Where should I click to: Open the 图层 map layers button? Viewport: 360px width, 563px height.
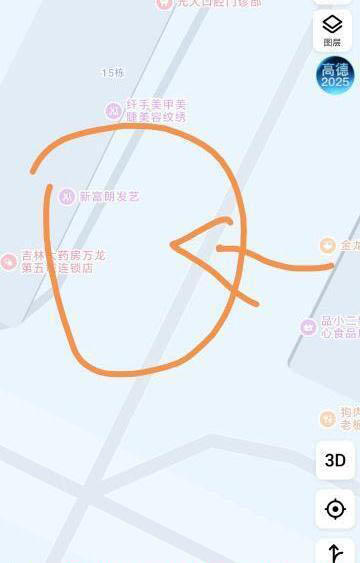pyautogui.click(x=332, y=31)
